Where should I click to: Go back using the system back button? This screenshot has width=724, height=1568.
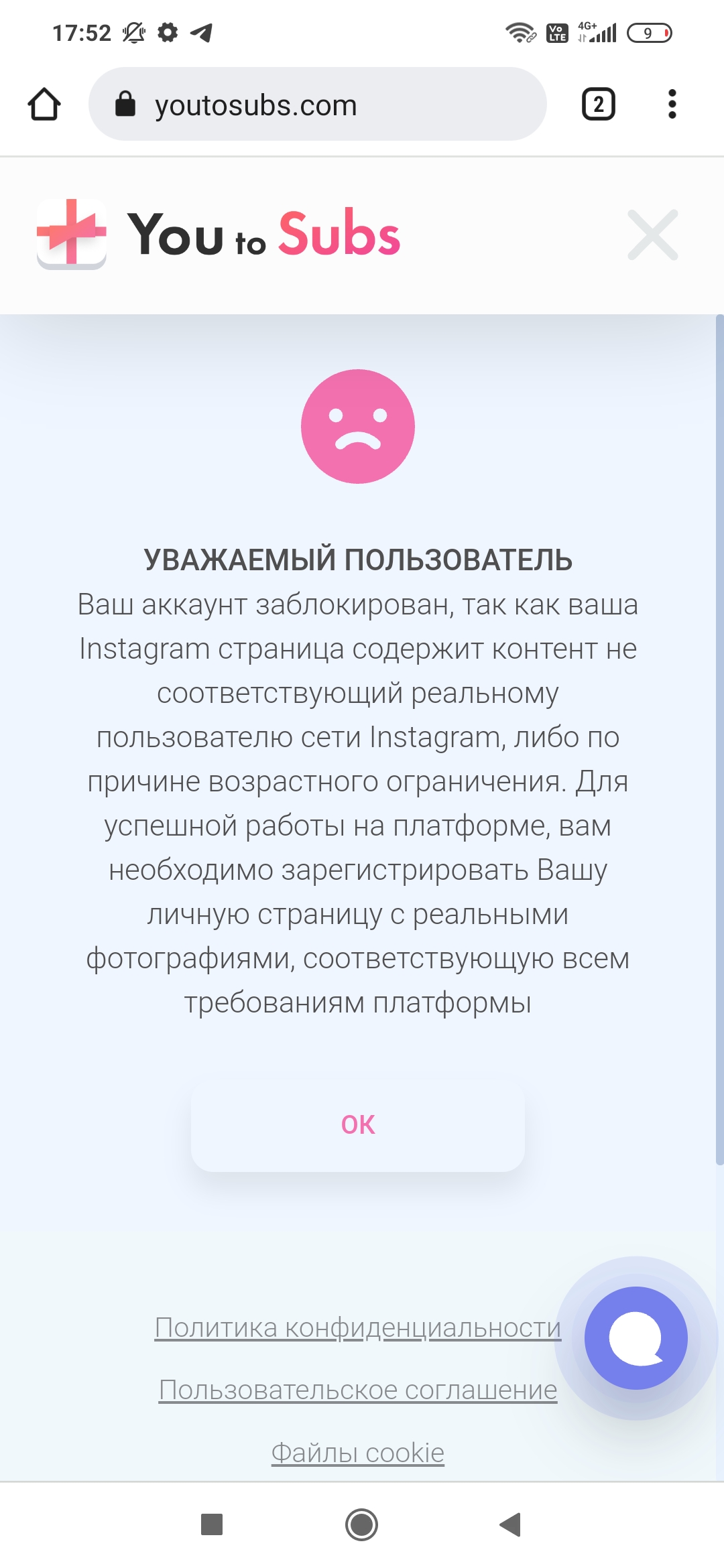(510, 1524)
